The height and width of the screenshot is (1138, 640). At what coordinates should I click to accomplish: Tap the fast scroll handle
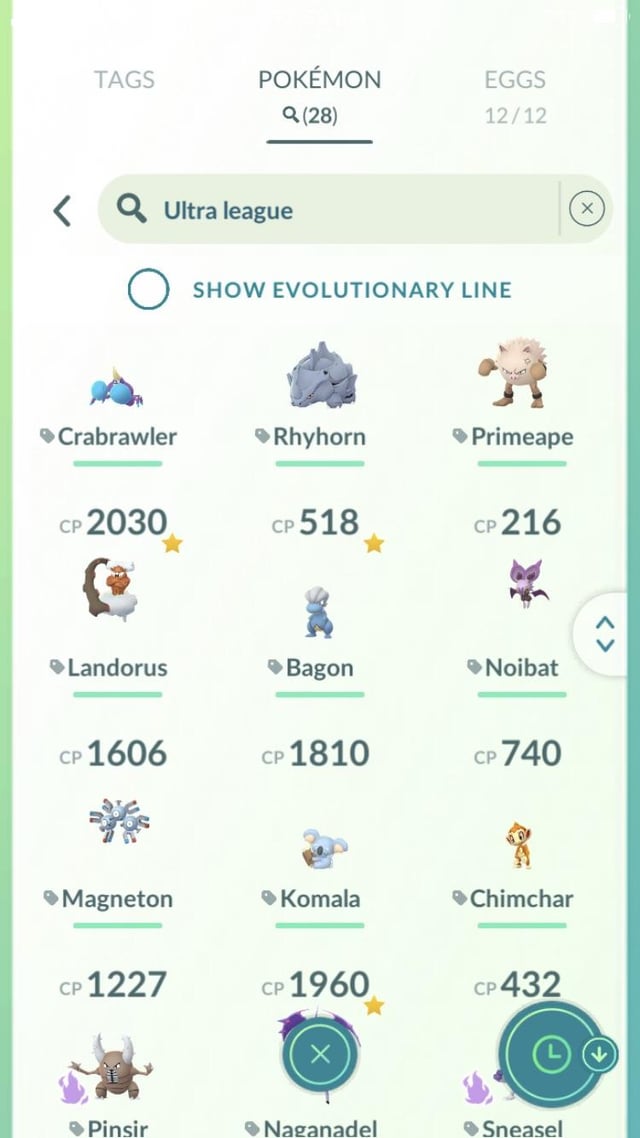[x=605, y=634]
